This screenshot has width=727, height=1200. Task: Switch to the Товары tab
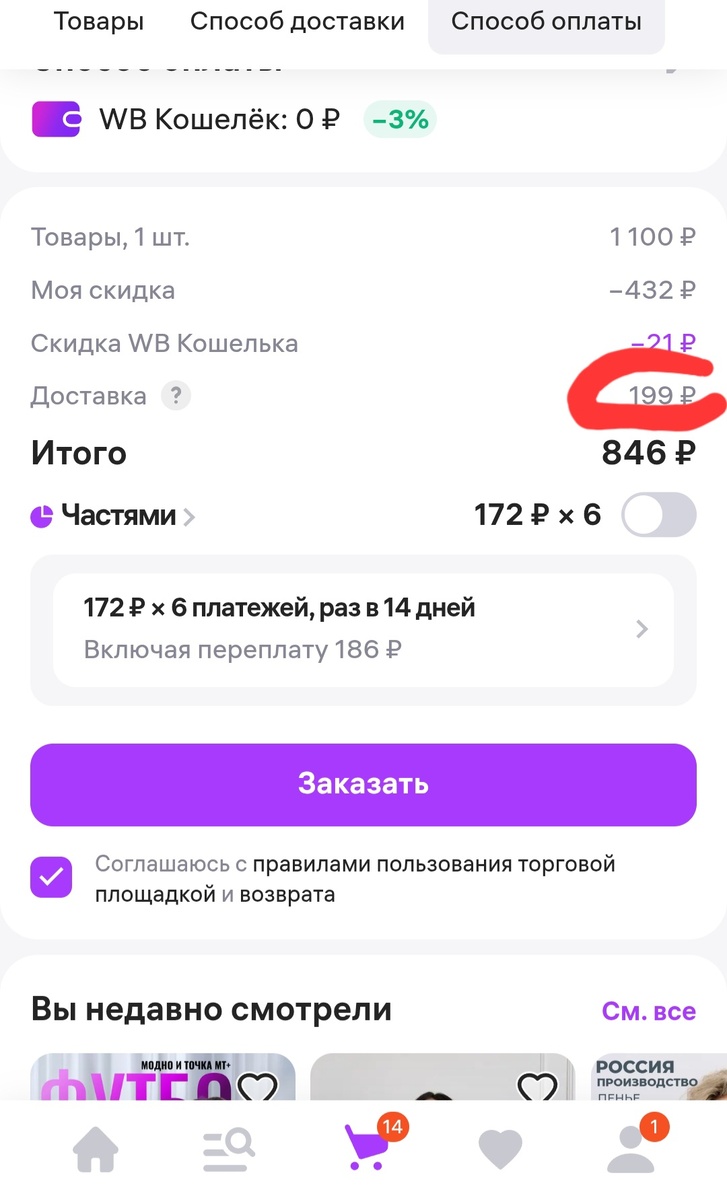click(x=98, y=22)
